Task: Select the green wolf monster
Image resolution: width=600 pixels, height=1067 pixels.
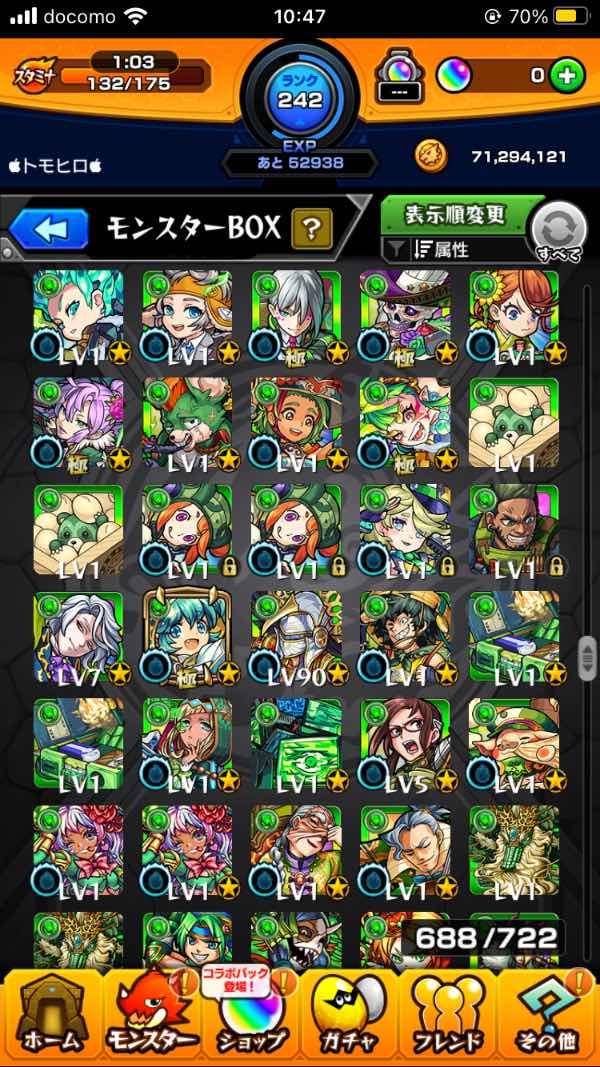Action: point(187,423)
